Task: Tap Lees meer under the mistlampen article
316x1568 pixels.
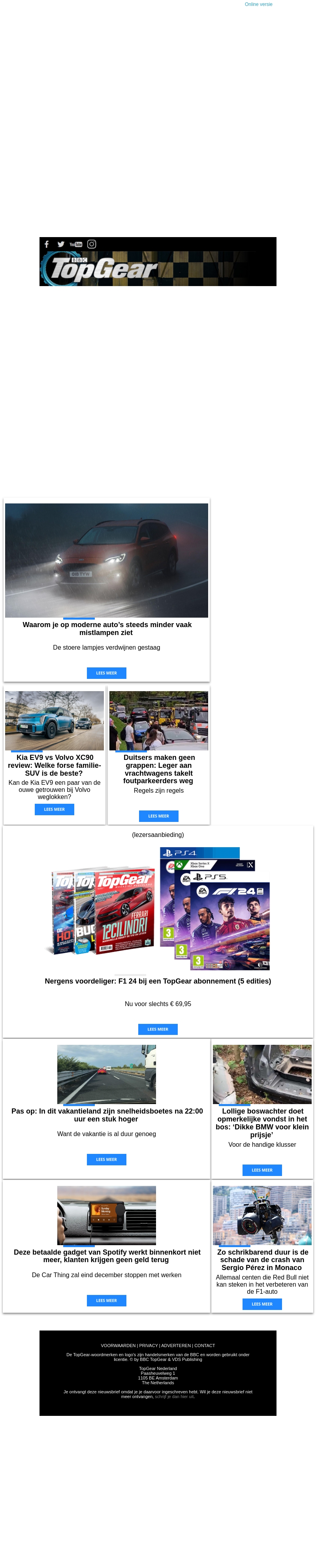Action: [x=107, y=673]
